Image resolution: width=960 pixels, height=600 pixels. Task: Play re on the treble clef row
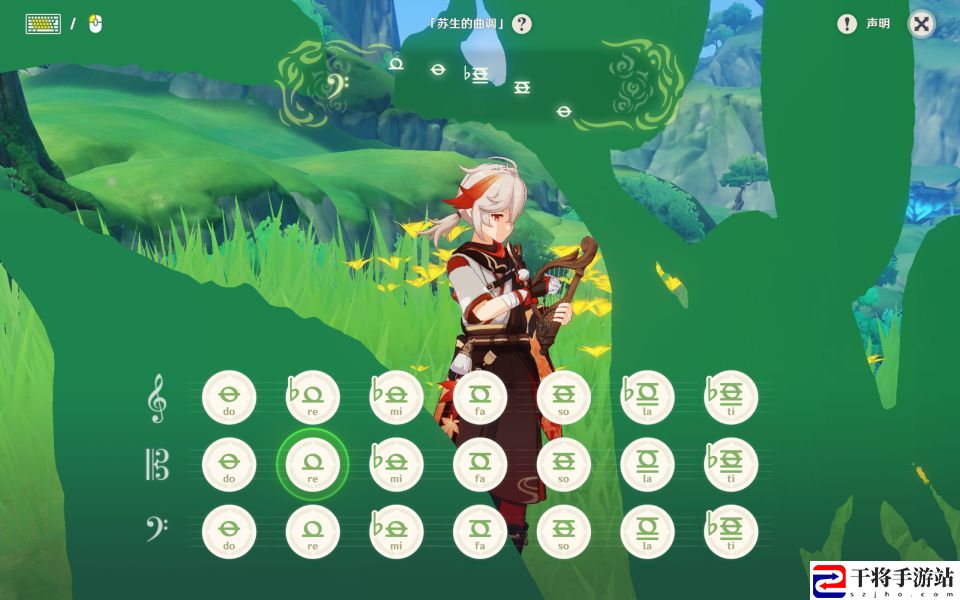pyautogui.click(x=313, y=397)
